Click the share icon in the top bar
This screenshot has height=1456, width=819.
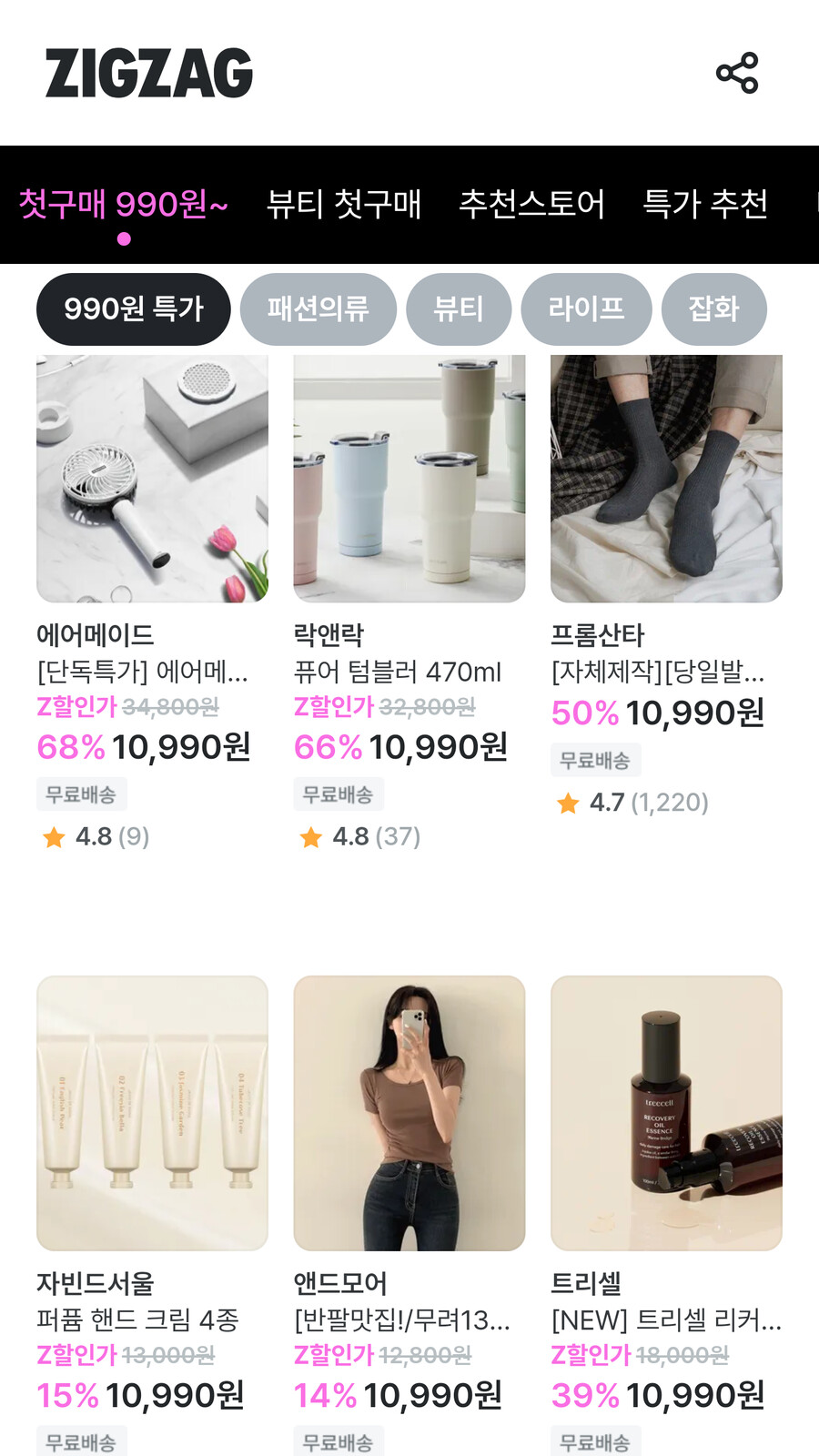coord(737,73)
